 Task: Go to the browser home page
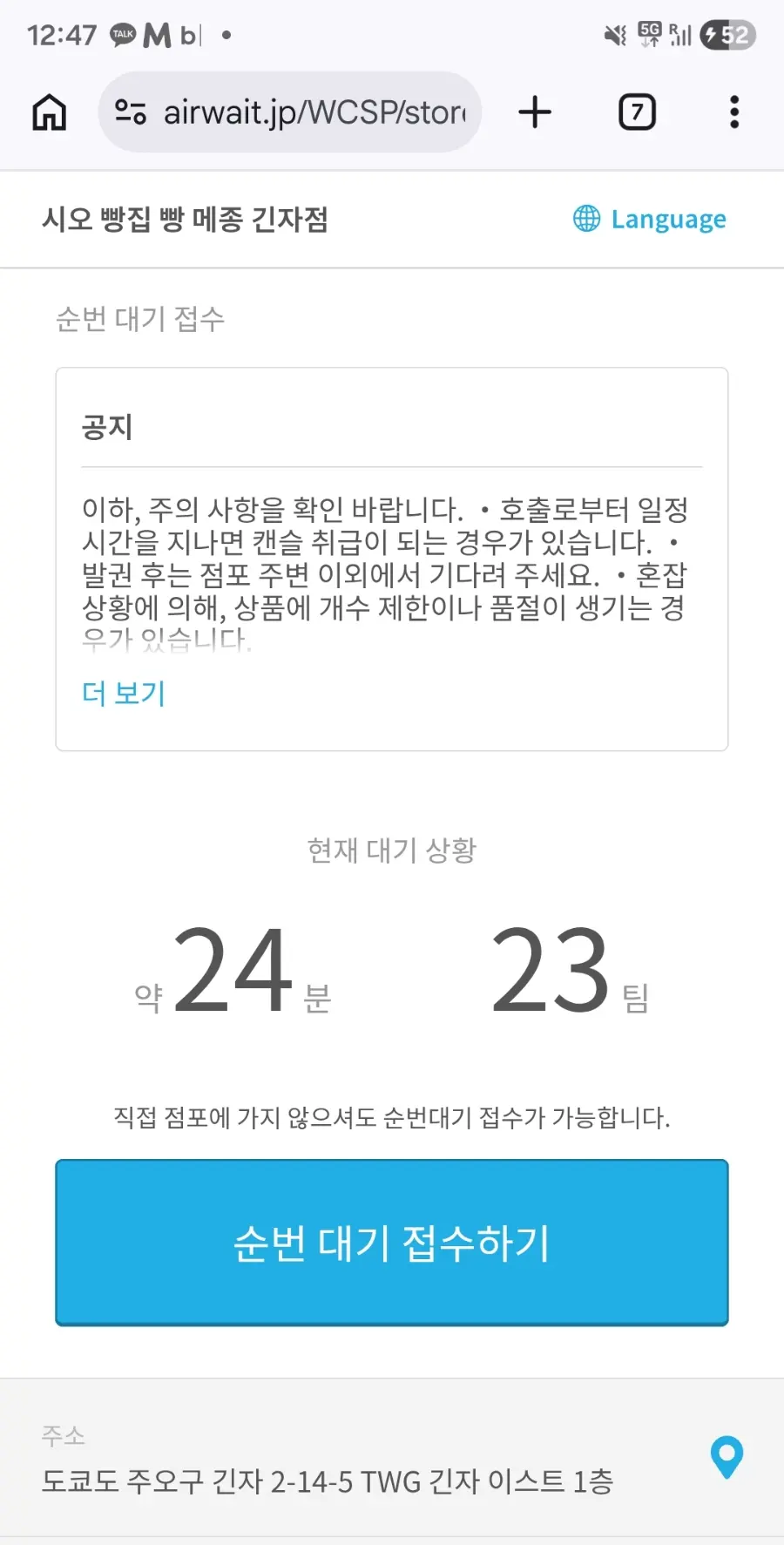[x=50, y=112]
